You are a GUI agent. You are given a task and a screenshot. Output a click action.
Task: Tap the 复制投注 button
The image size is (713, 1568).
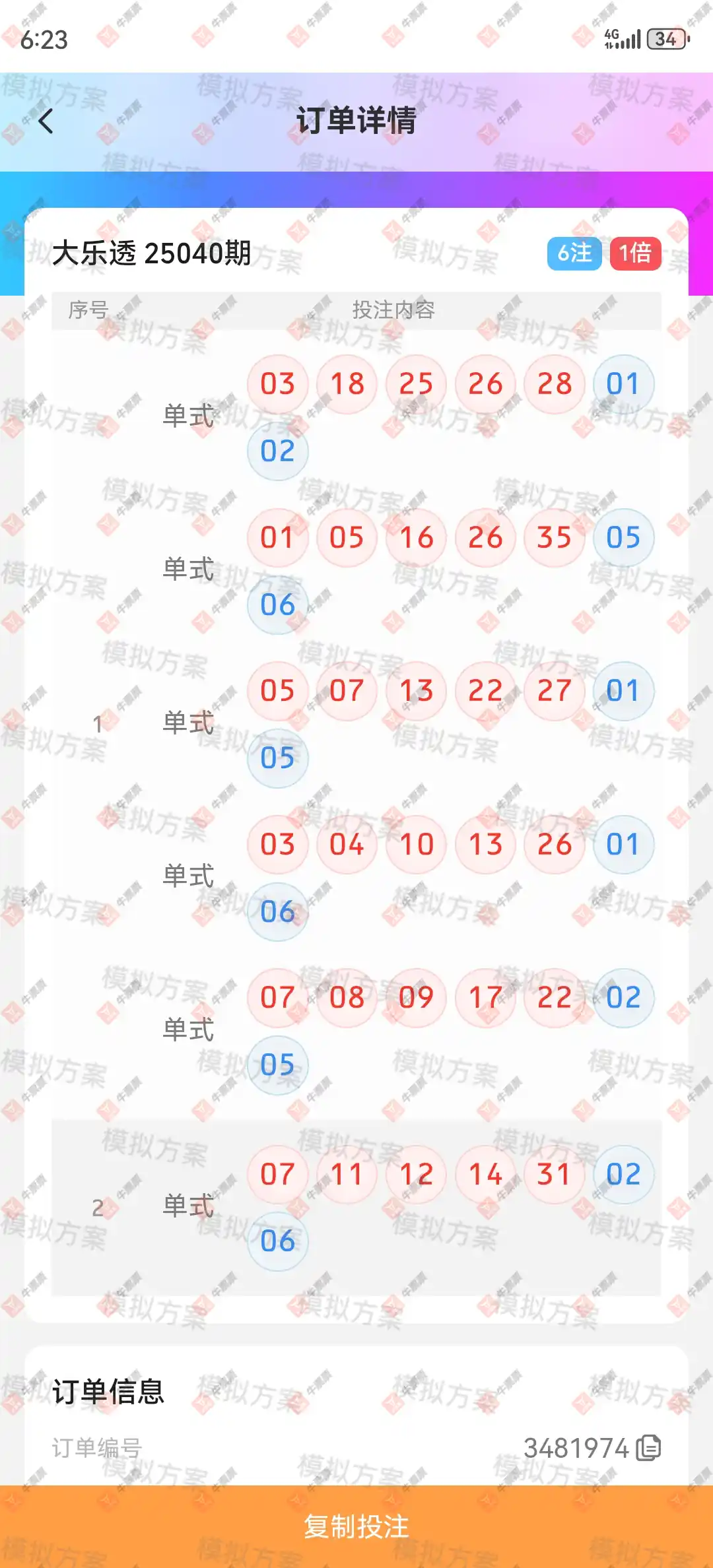(x=356, y=1526)
